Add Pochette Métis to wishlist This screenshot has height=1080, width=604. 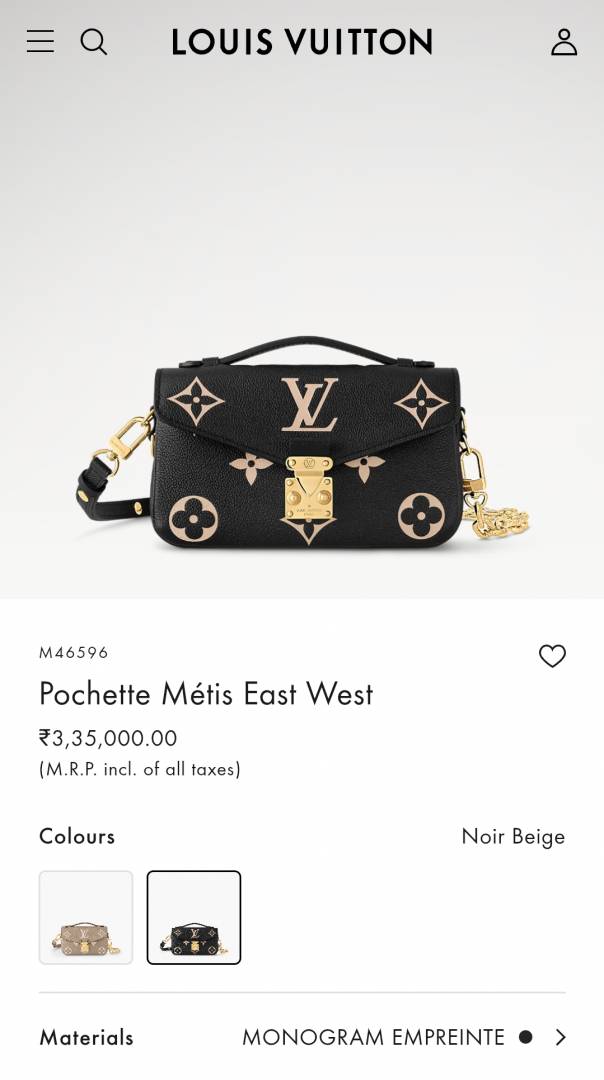pyautogui.click(x=552, y=656)
